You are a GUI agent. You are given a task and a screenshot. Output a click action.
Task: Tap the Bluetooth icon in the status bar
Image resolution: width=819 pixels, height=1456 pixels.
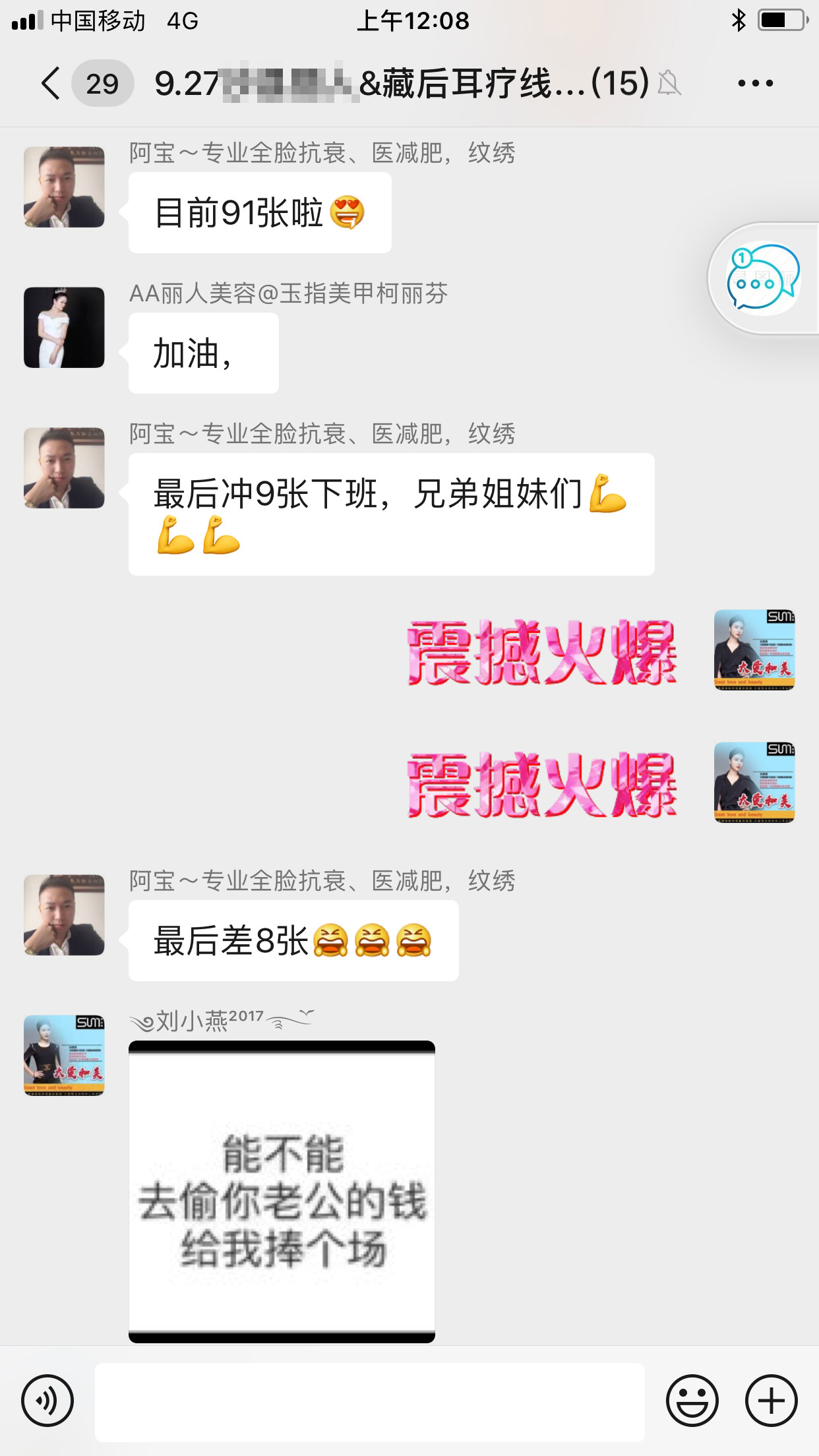737,20
